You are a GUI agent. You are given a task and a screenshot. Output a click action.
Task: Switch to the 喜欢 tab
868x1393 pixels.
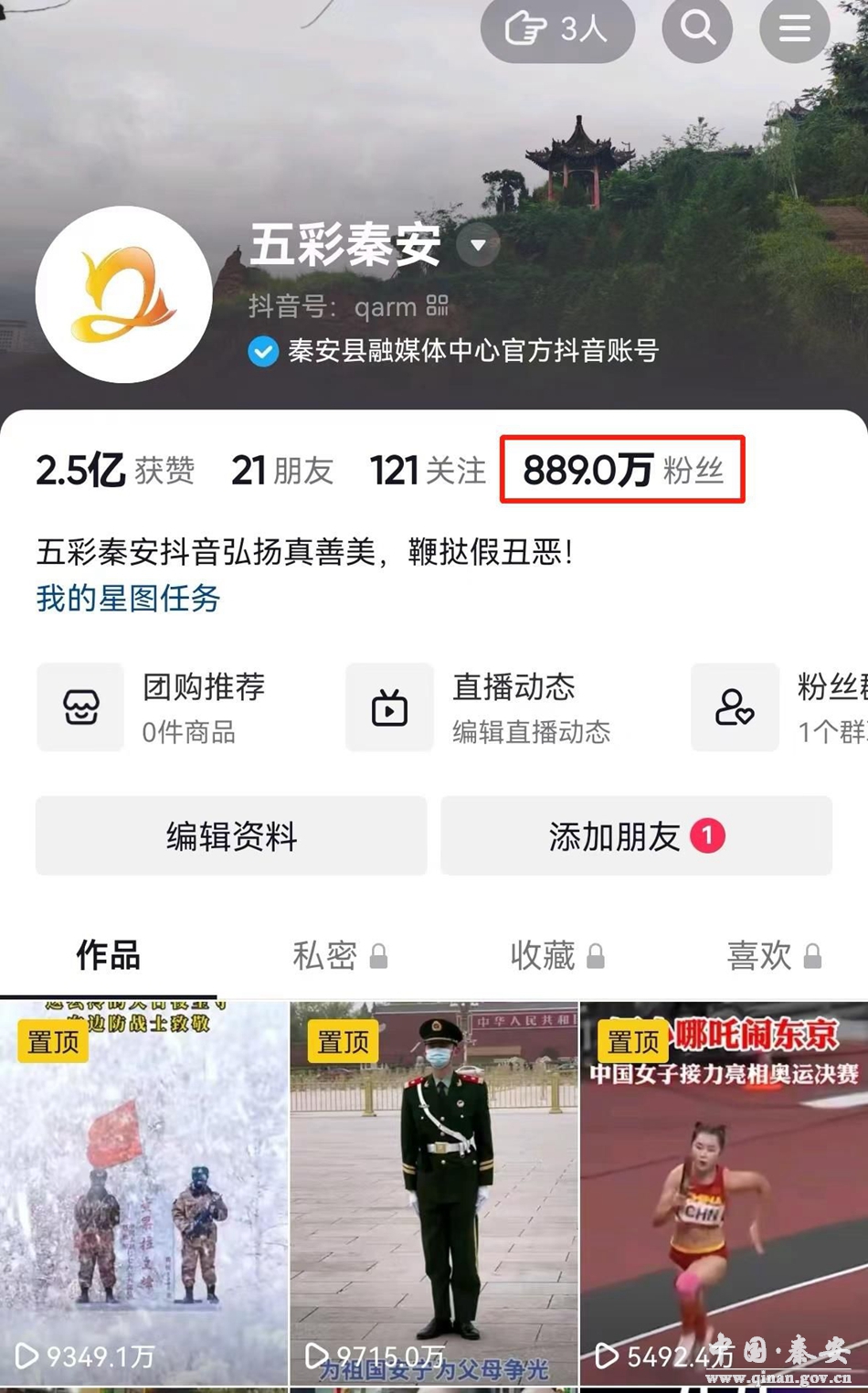pyautogui.click(x=773, y=955)
